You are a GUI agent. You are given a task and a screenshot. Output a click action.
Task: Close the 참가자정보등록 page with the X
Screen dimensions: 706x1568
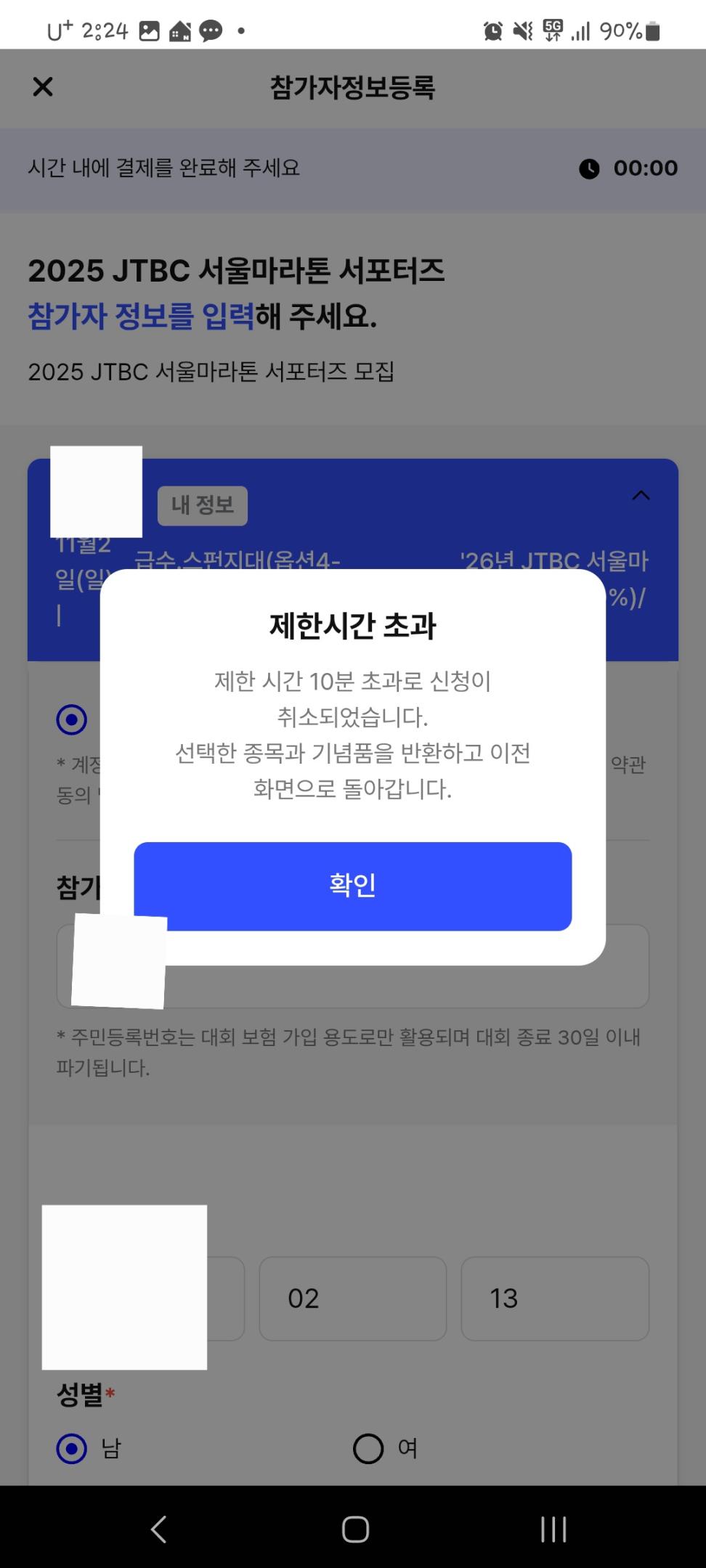click(43, 87)
